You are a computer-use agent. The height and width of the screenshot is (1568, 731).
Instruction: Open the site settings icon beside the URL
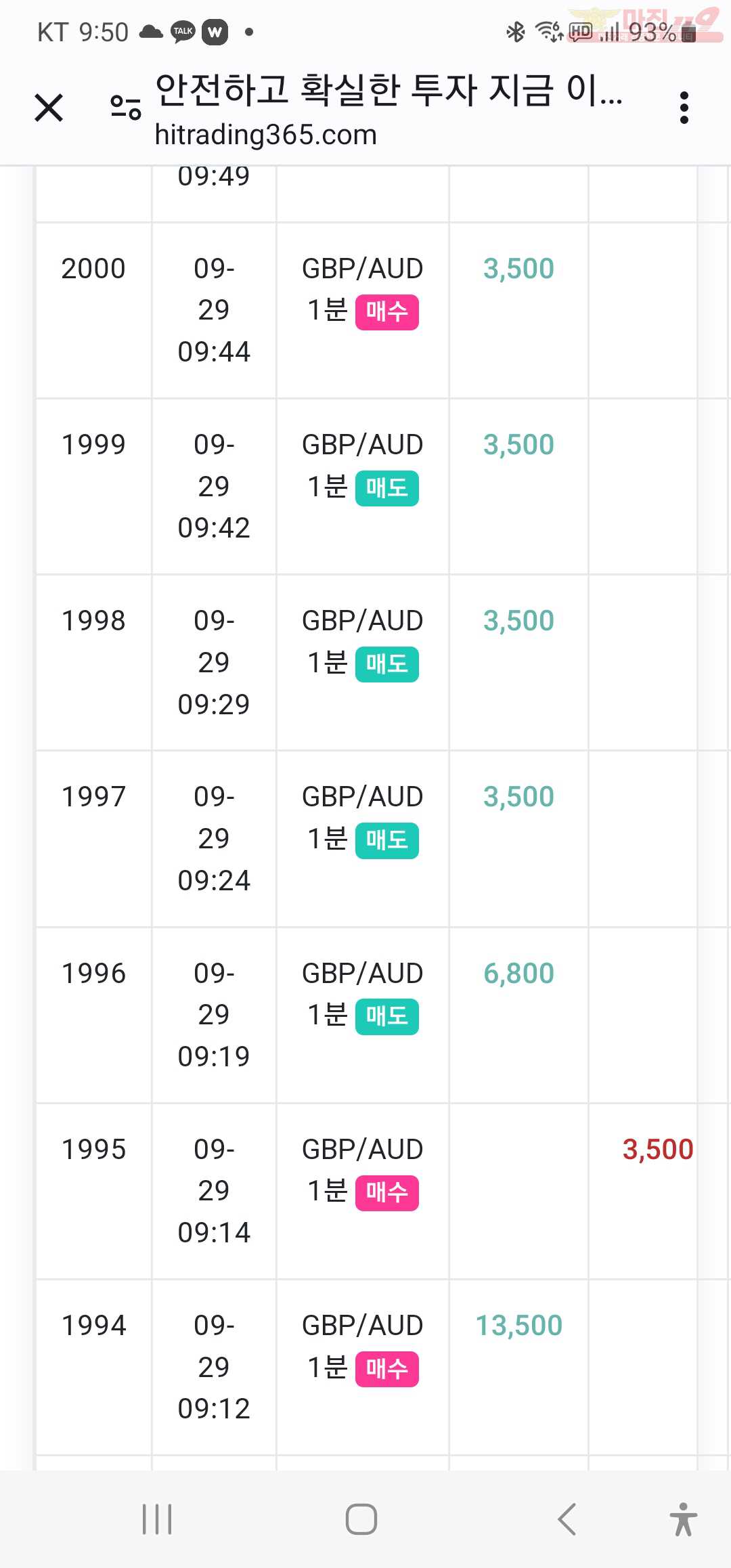tap(126, 108)
